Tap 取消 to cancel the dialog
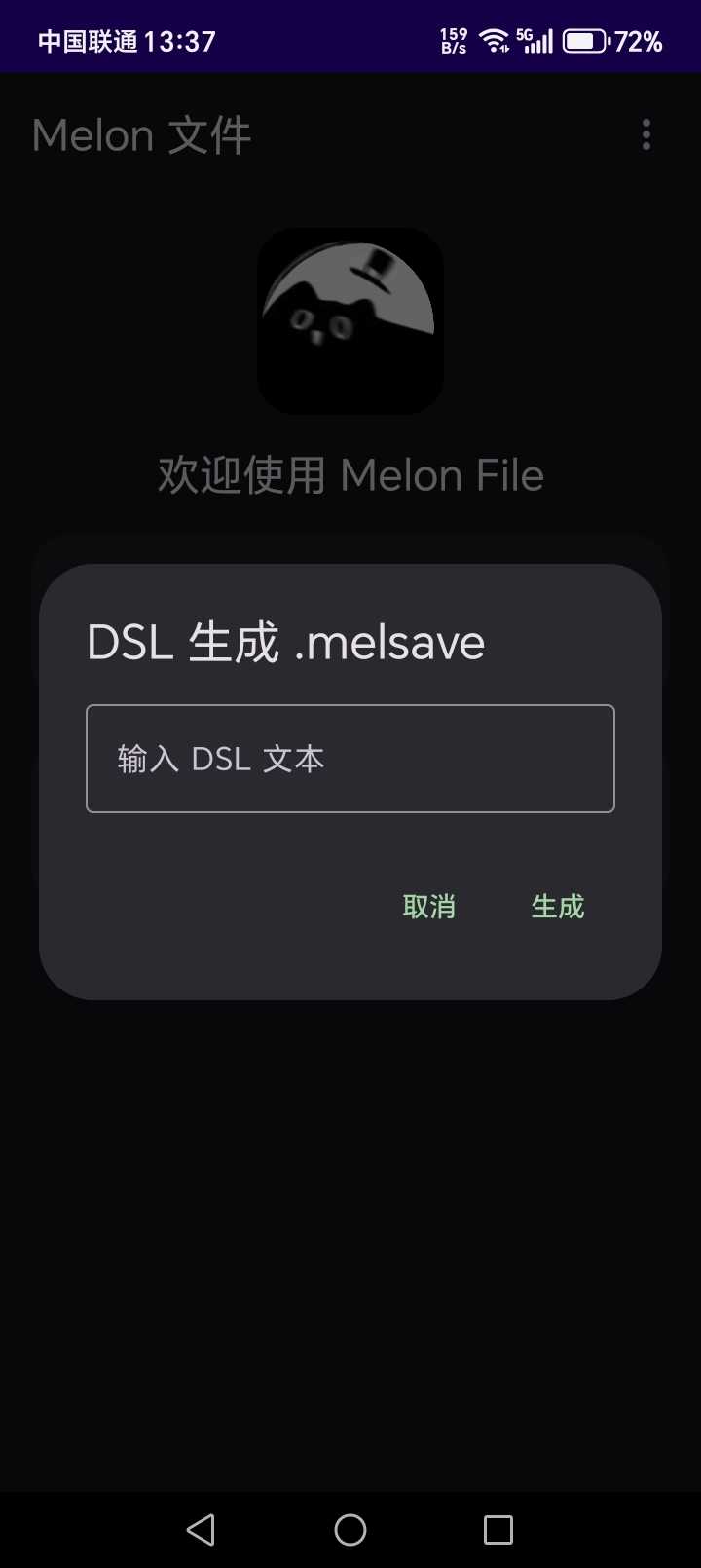Image resolution: width=701 pixels, height=1568 pixels. 428,907
